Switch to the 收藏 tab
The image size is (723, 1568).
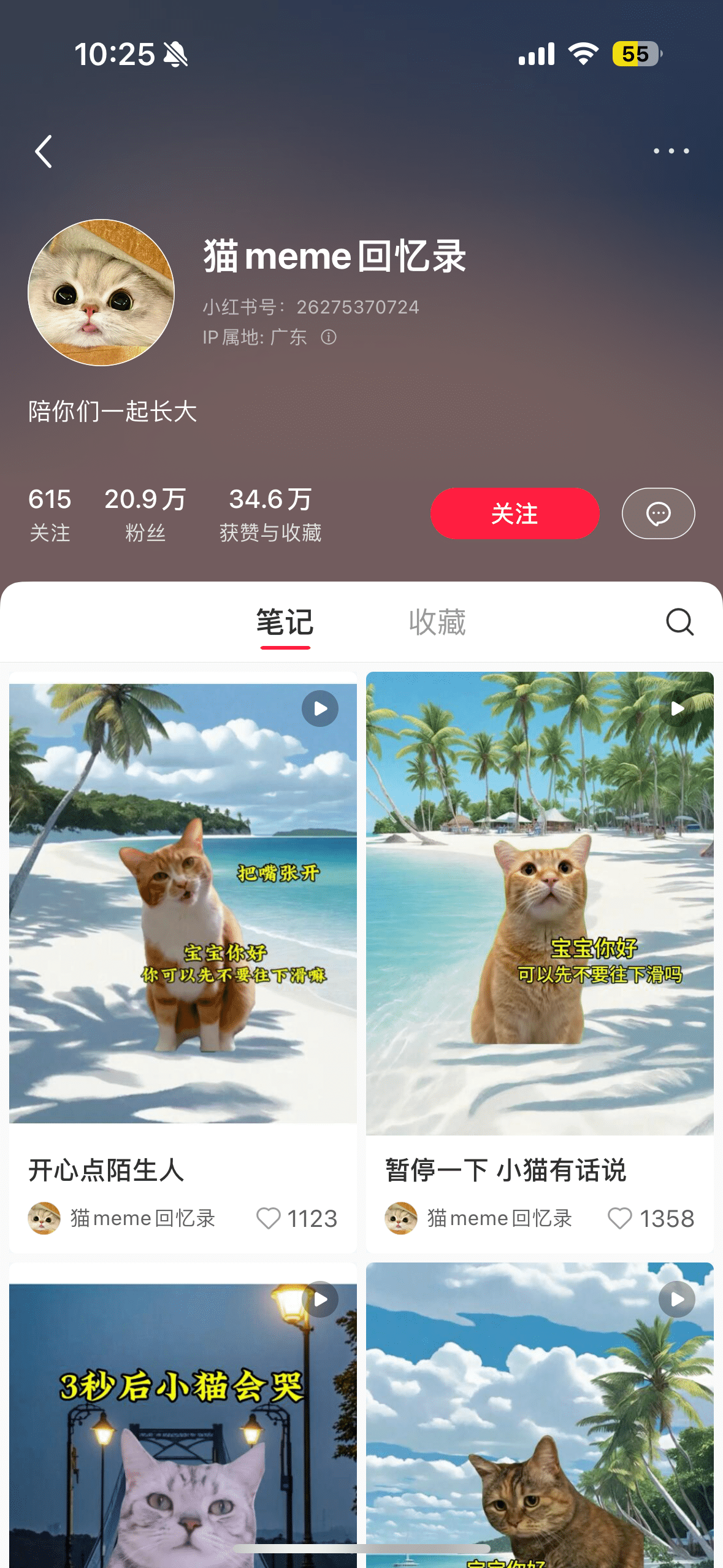[437, 623]
